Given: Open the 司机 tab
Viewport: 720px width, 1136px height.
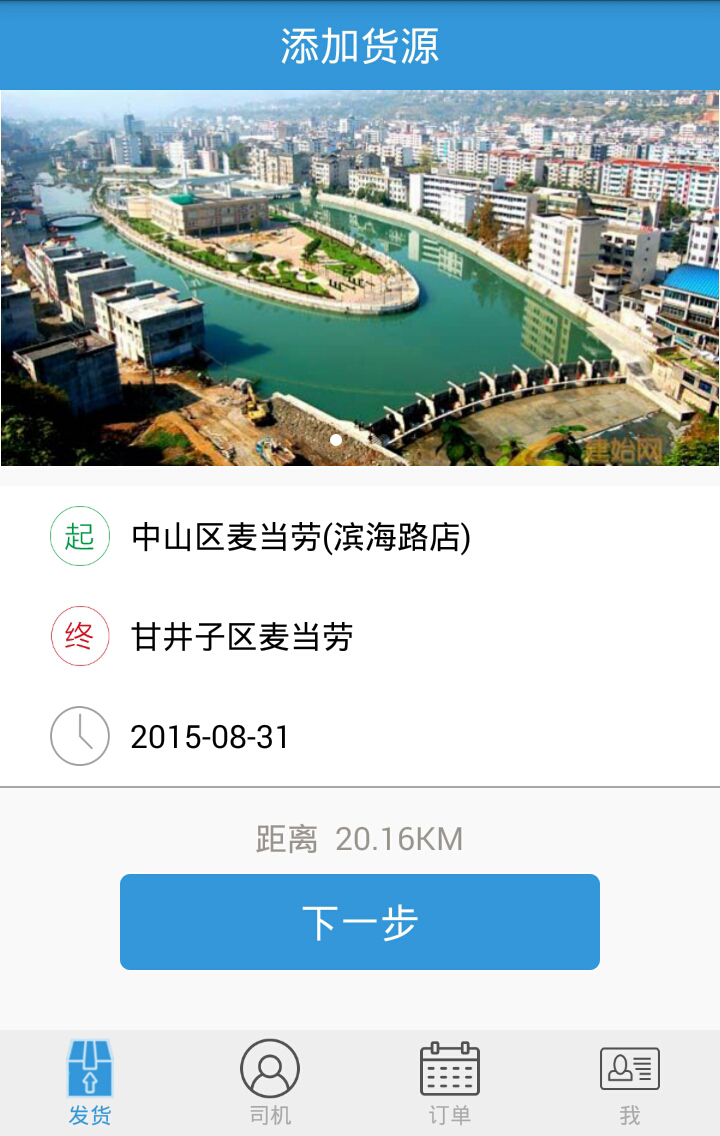Looking at the screenshot, I should [x=270, y=1083].
